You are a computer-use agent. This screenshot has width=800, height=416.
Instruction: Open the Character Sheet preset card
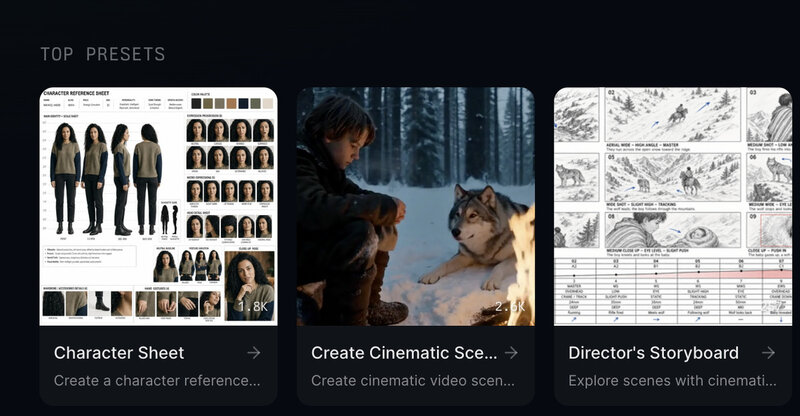coord(159,246)
